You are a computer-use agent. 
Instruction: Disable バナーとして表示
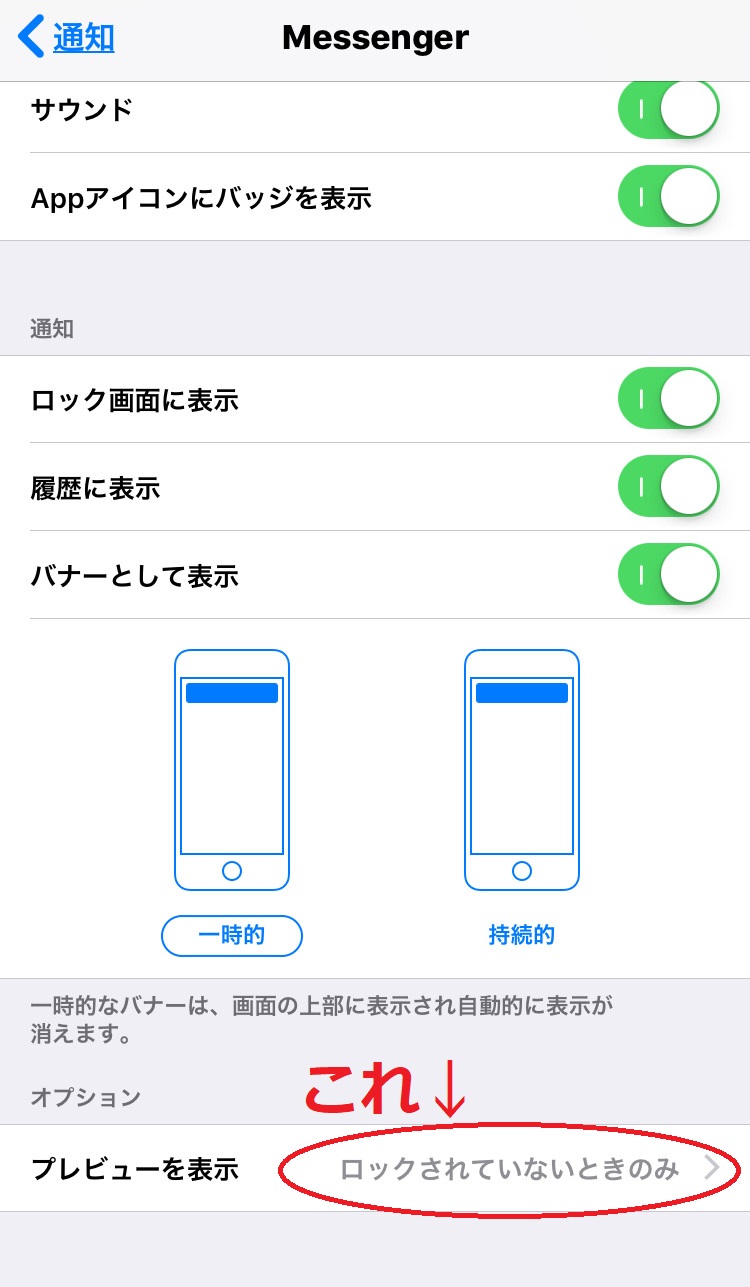point(669,574)
